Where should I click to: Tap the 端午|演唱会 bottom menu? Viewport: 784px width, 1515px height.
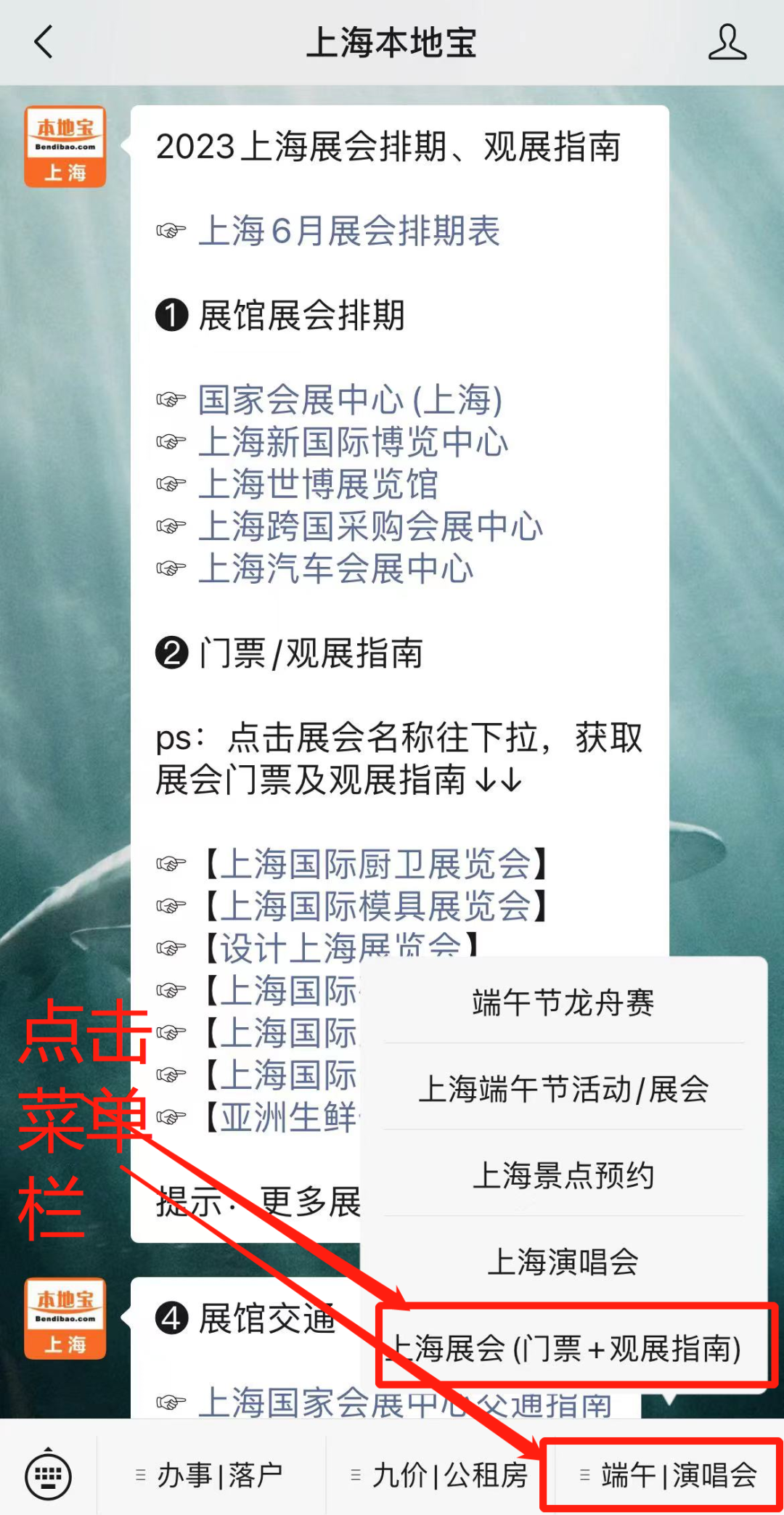point(669,1476)
